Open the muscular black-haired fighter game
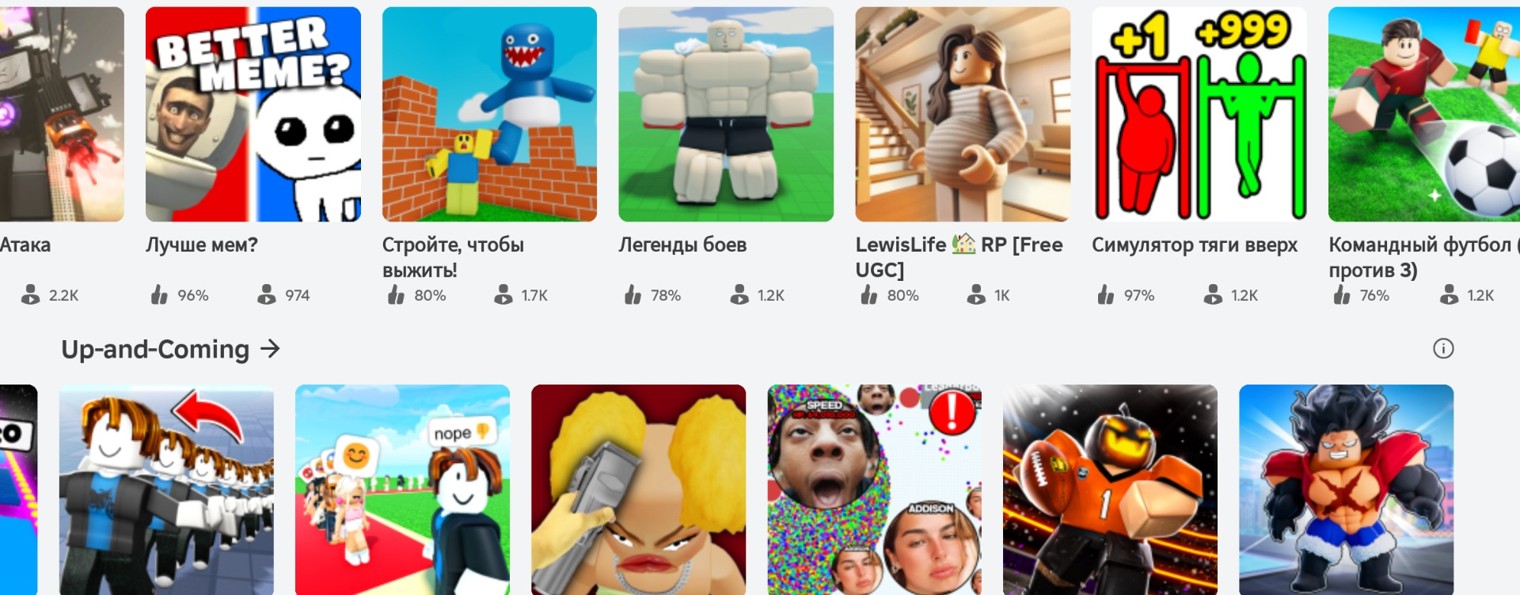1520x595 pixels. (1346, 489)
